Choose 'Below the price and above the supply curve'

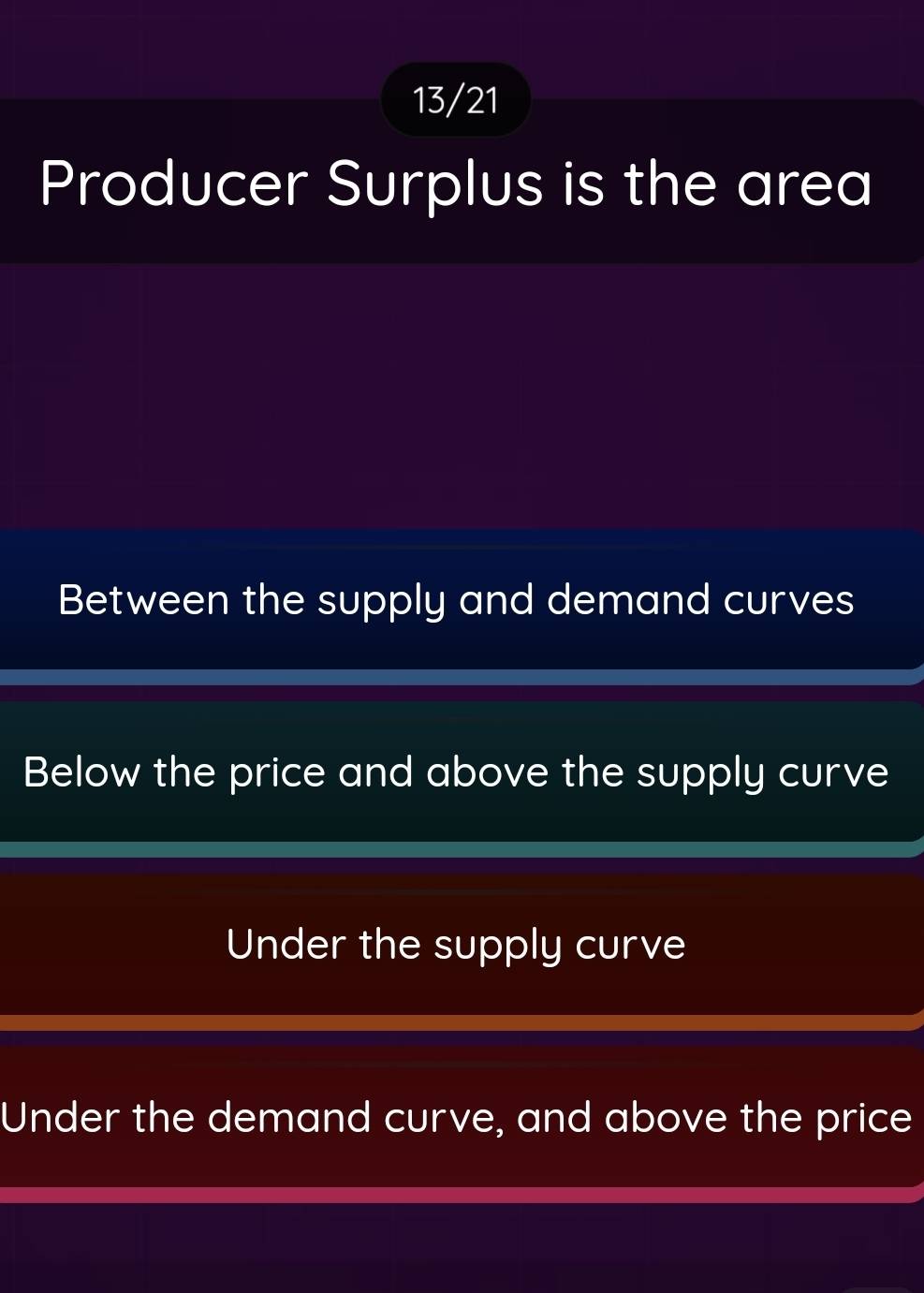tap(456, 772)
